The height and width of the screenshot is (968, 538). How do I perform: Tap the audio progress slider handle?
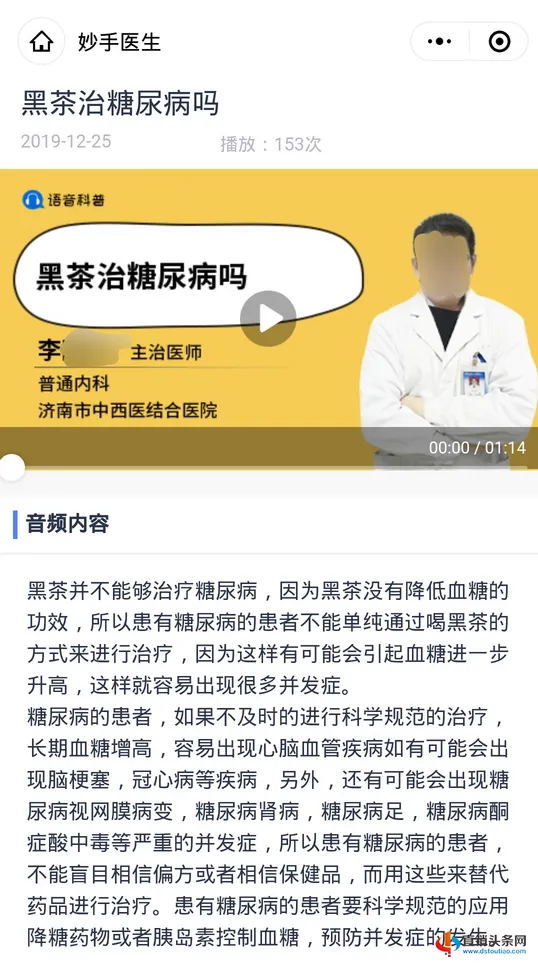click(x=11, y=467)
